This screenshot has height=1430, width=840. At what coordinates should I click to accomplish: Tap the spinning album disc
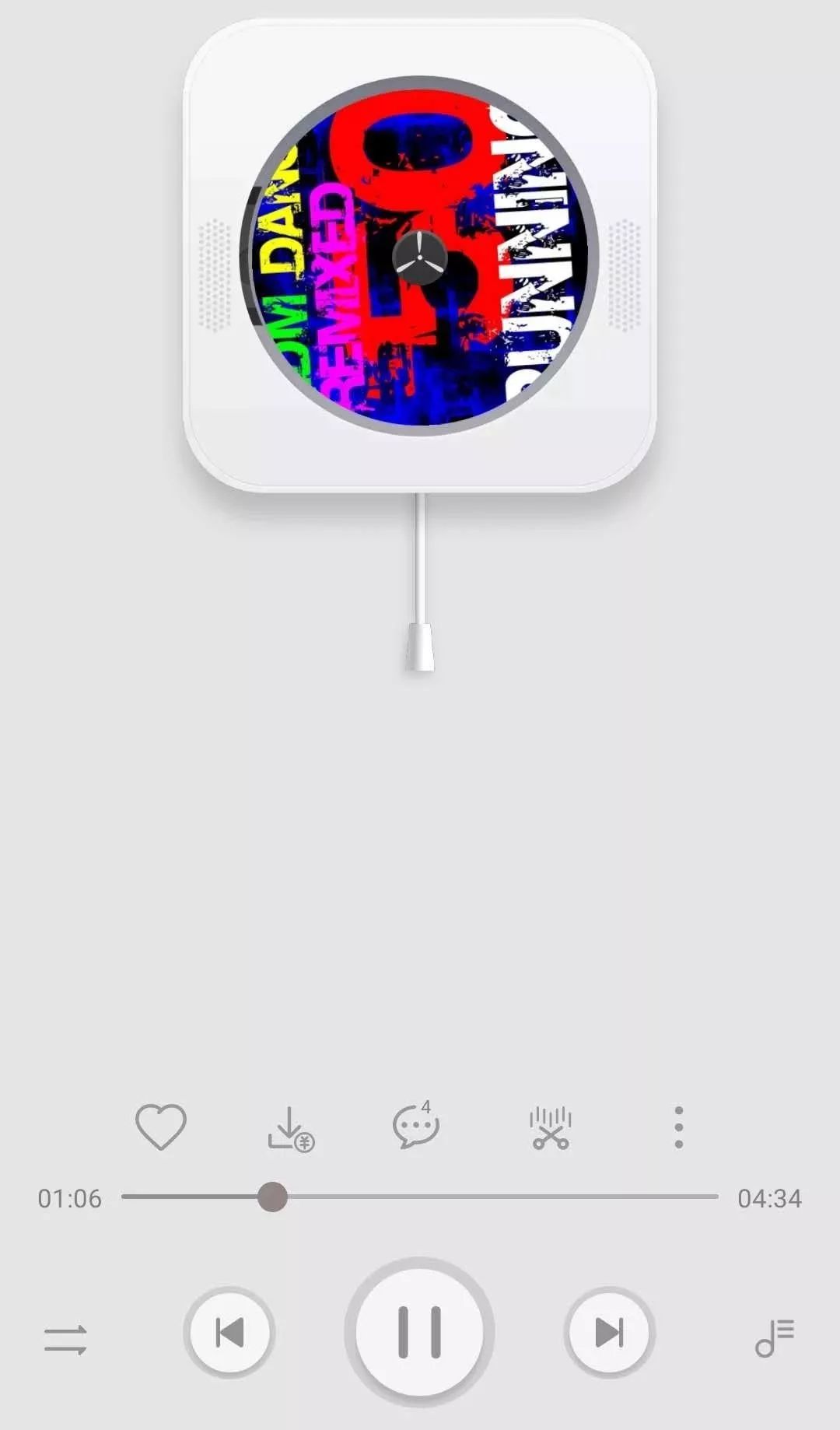click(x=420, y=256)
